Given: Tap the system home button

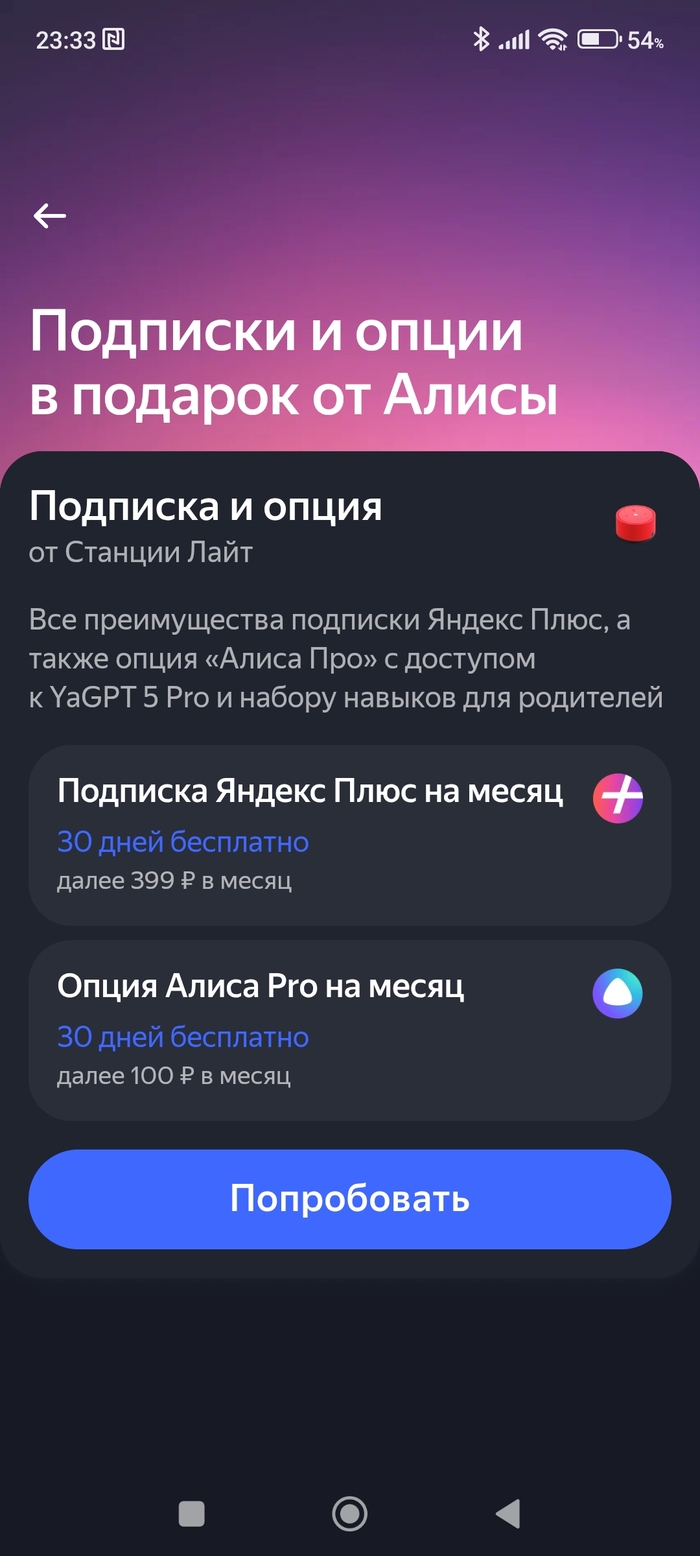Looking at the screenshot, I should coord(349,1513).
